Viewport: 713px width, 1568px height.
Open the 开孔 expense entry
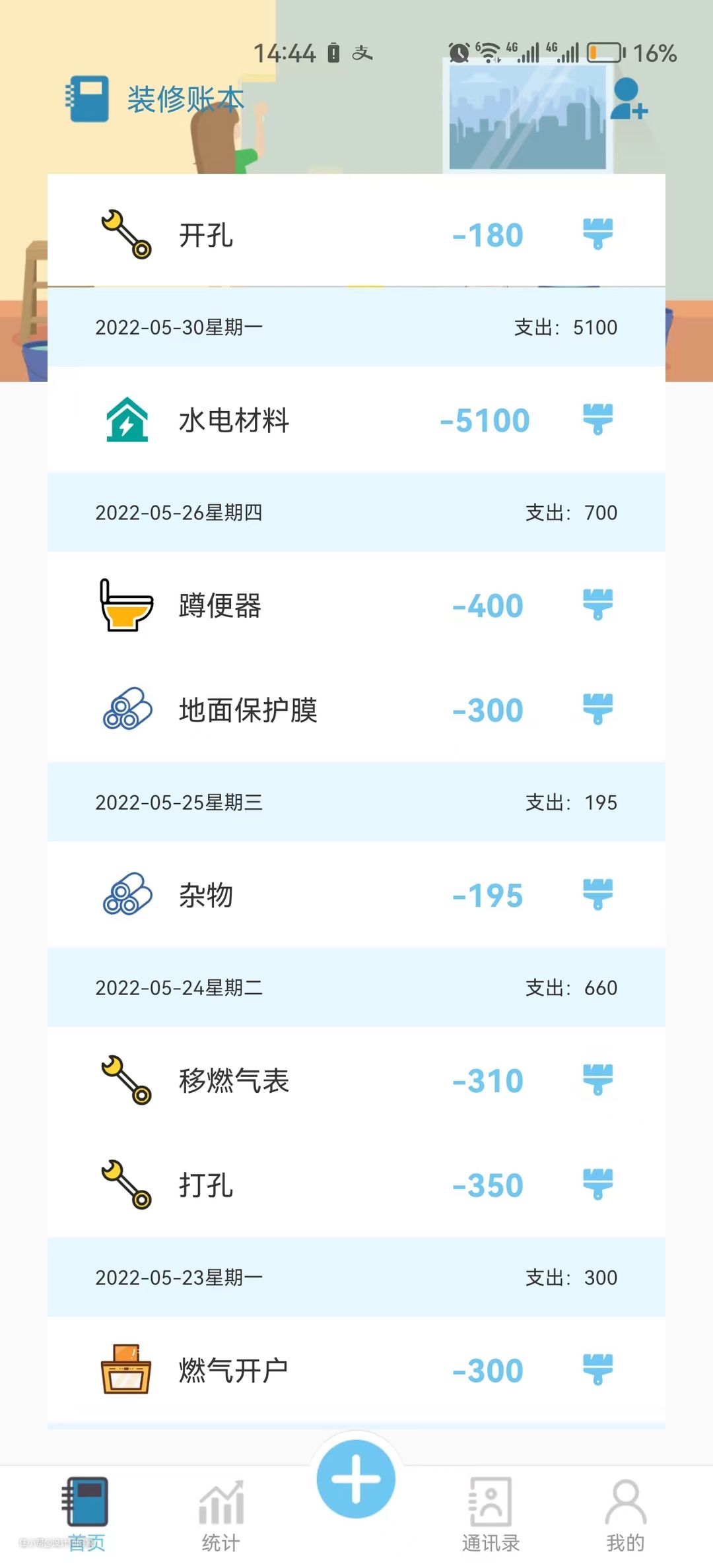(x=356, y=235)
